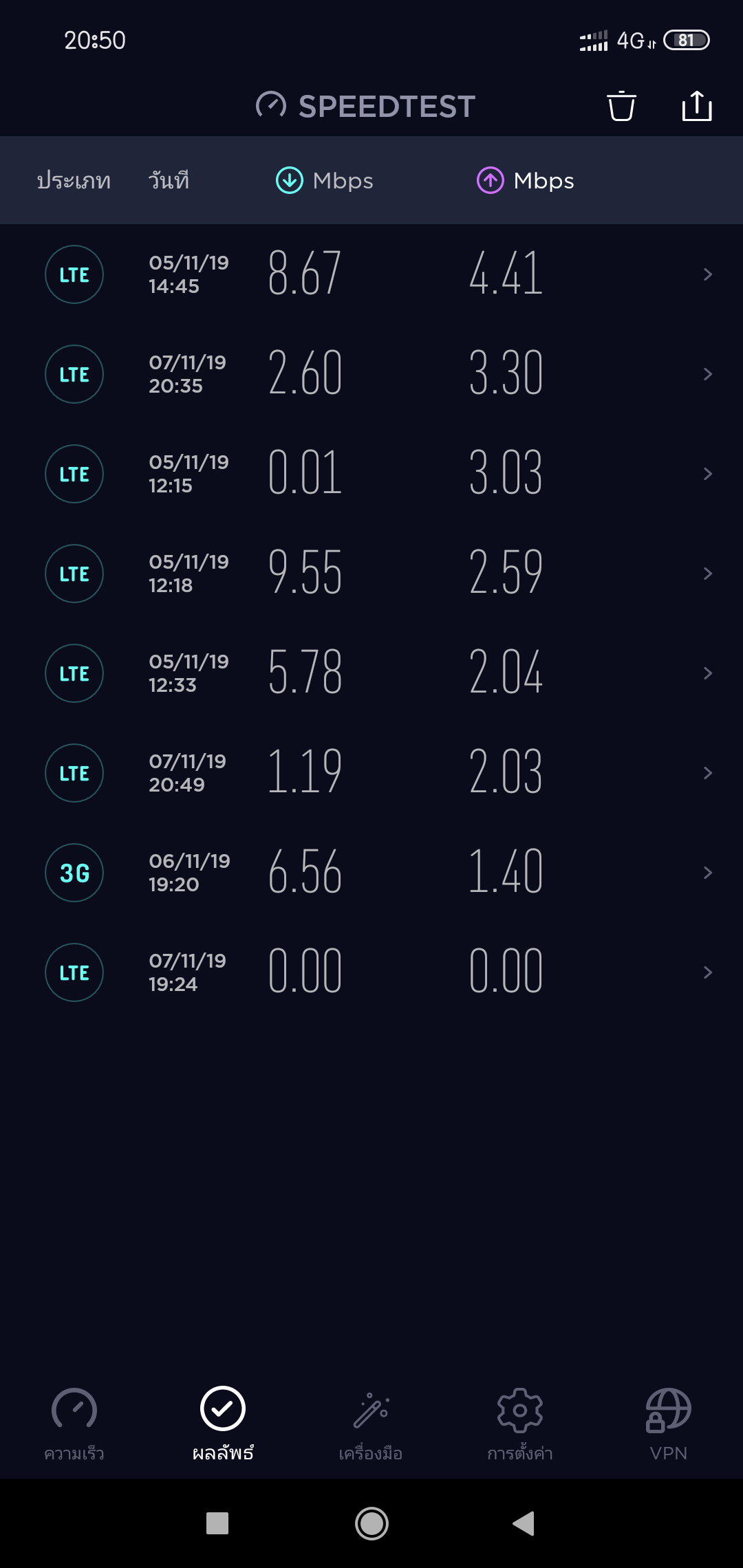
Task: Open the 05/11/19 12:33 result row
Action: coord(371,673)
